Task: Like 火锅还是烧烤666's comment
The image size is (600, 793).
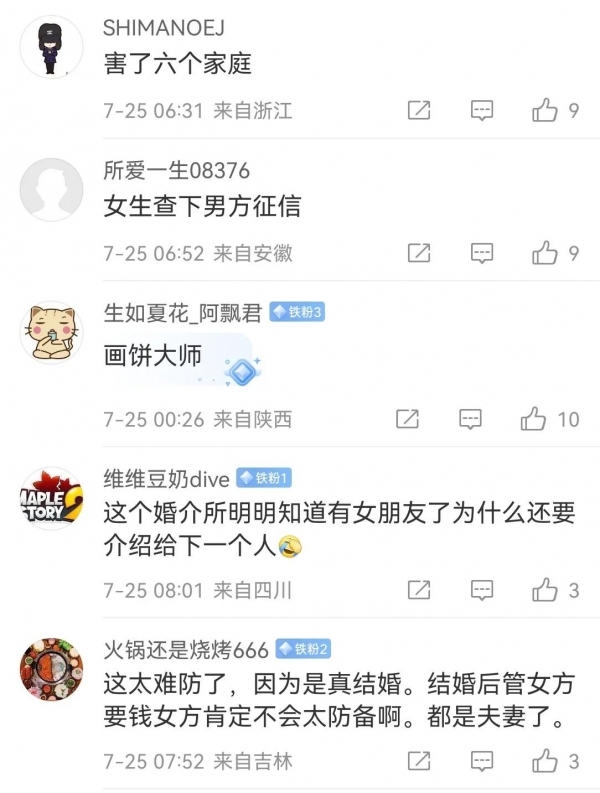Action: 545,761
